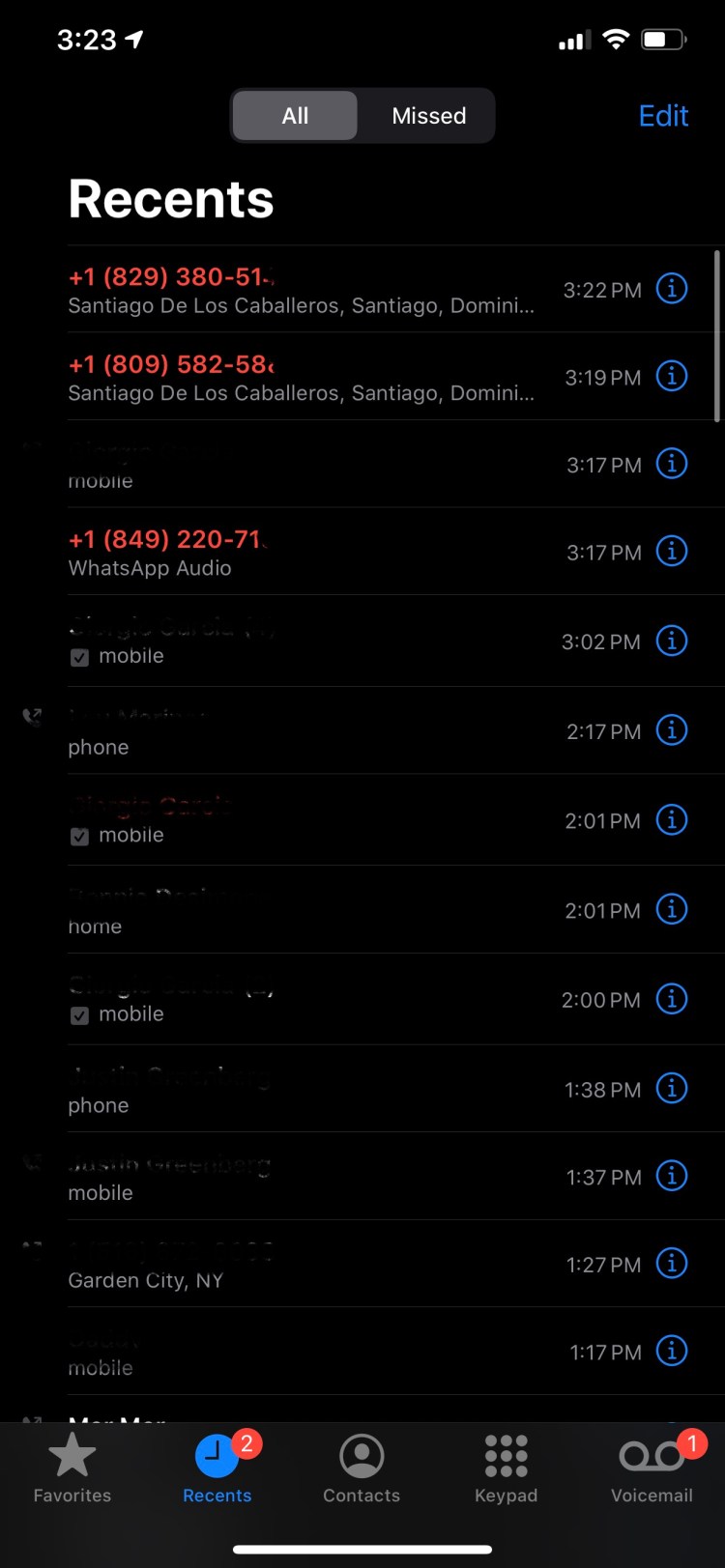Redial the +1 (809) missed call
The image size is (725, 1568).
click(x=300, y=377)
